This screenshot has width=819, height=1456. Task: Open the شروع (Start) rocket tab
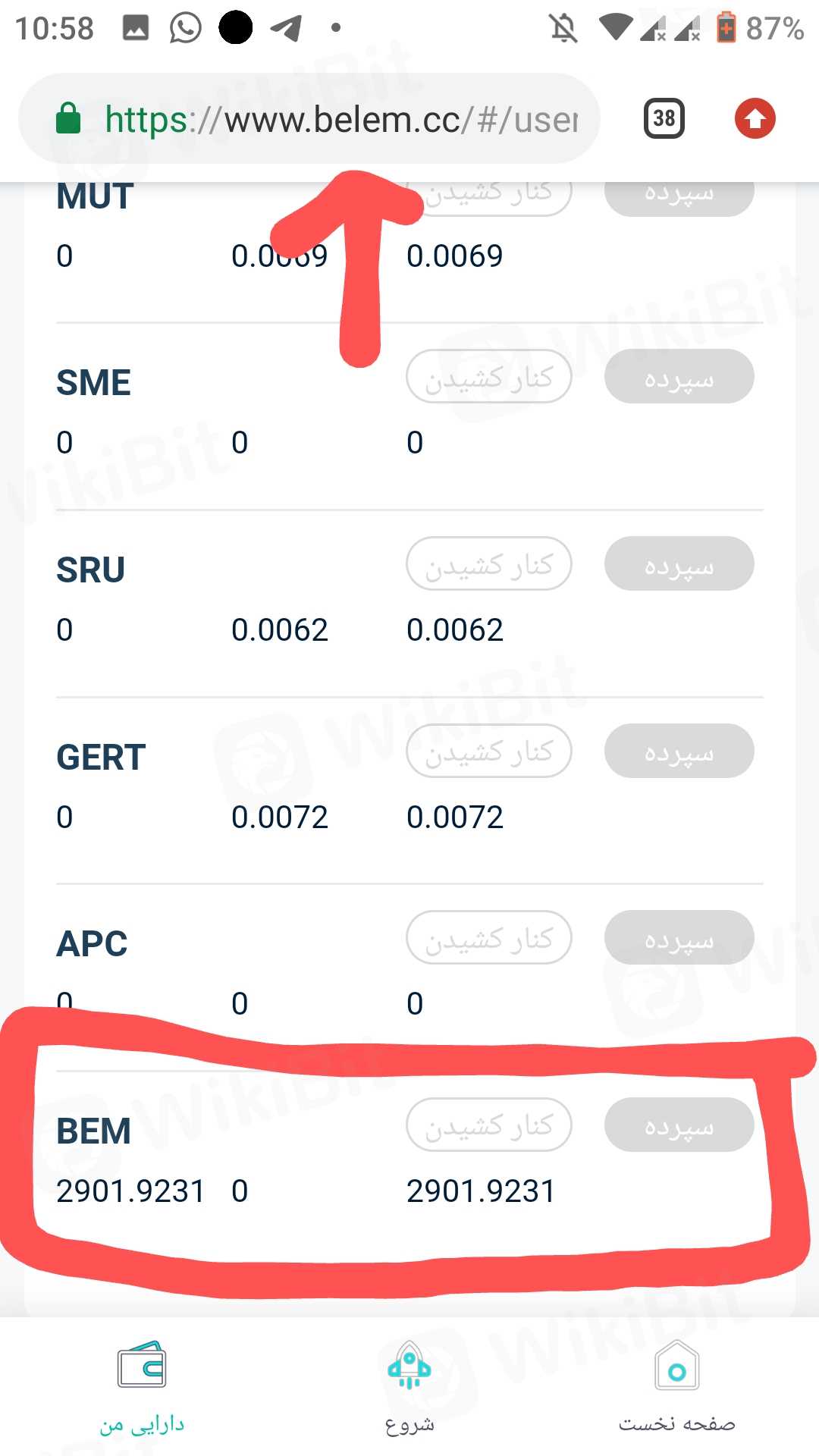(409, 1386)
